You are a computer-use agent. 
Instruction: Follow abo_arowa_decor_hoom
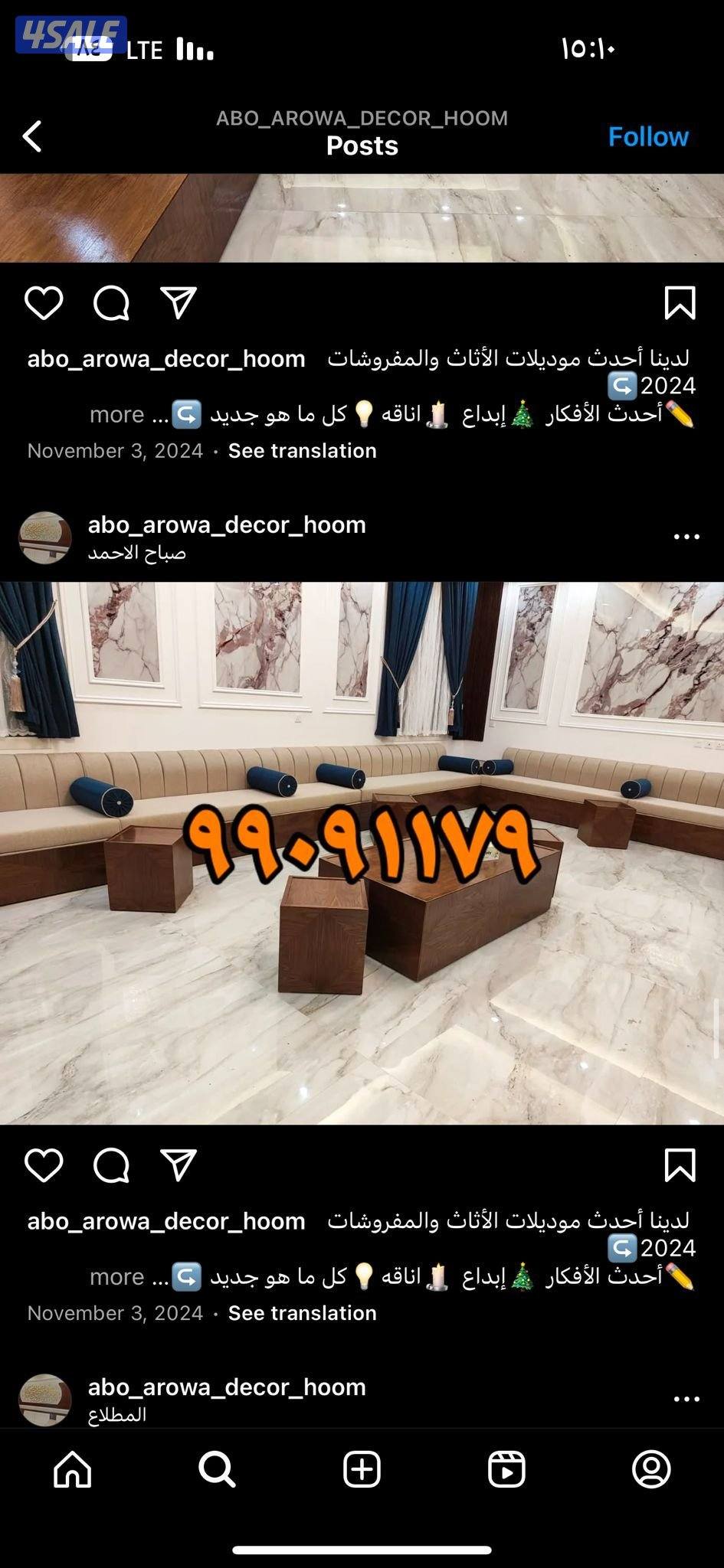[x=648, y=136]
